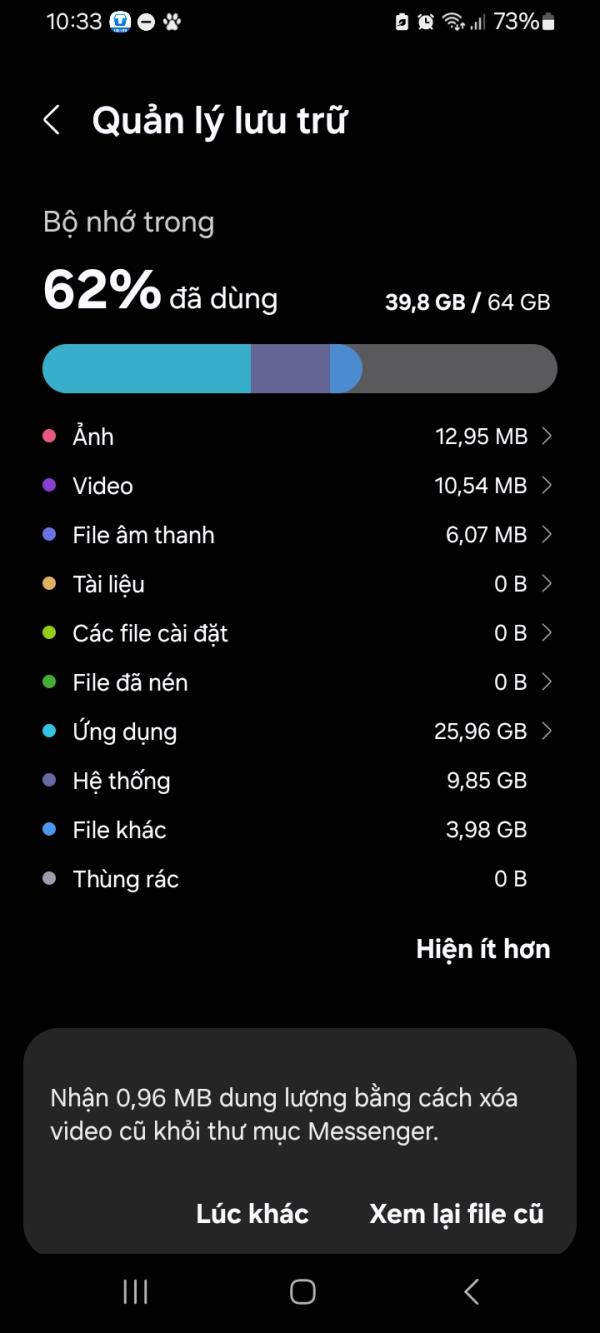Viewport: 600px width, 1333px height.
Task: Open File đã nén category
Action: click(298, 682)
